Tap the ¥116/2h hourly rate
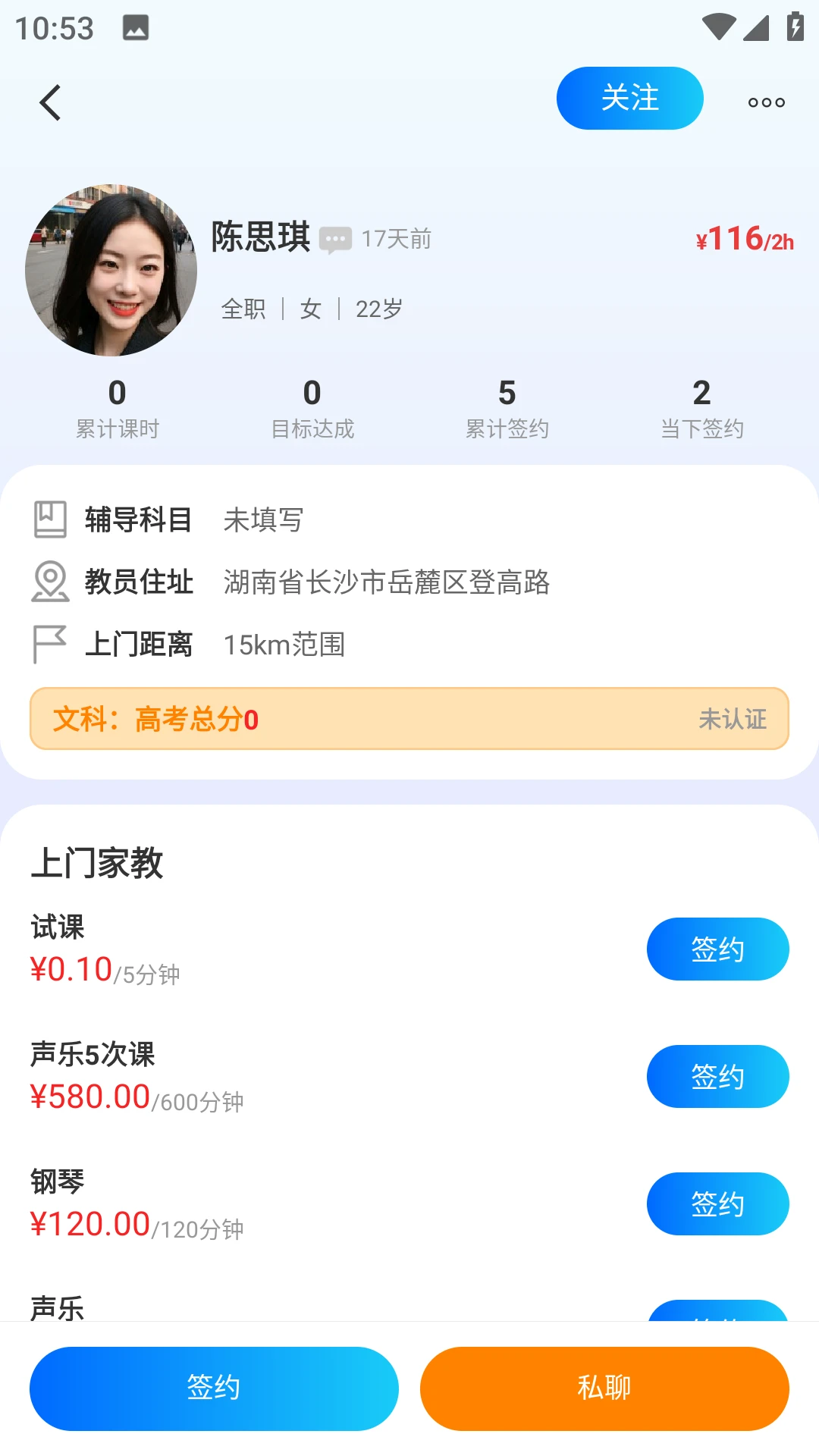This screenshot has height=1456, width=819. coord(745,239)
